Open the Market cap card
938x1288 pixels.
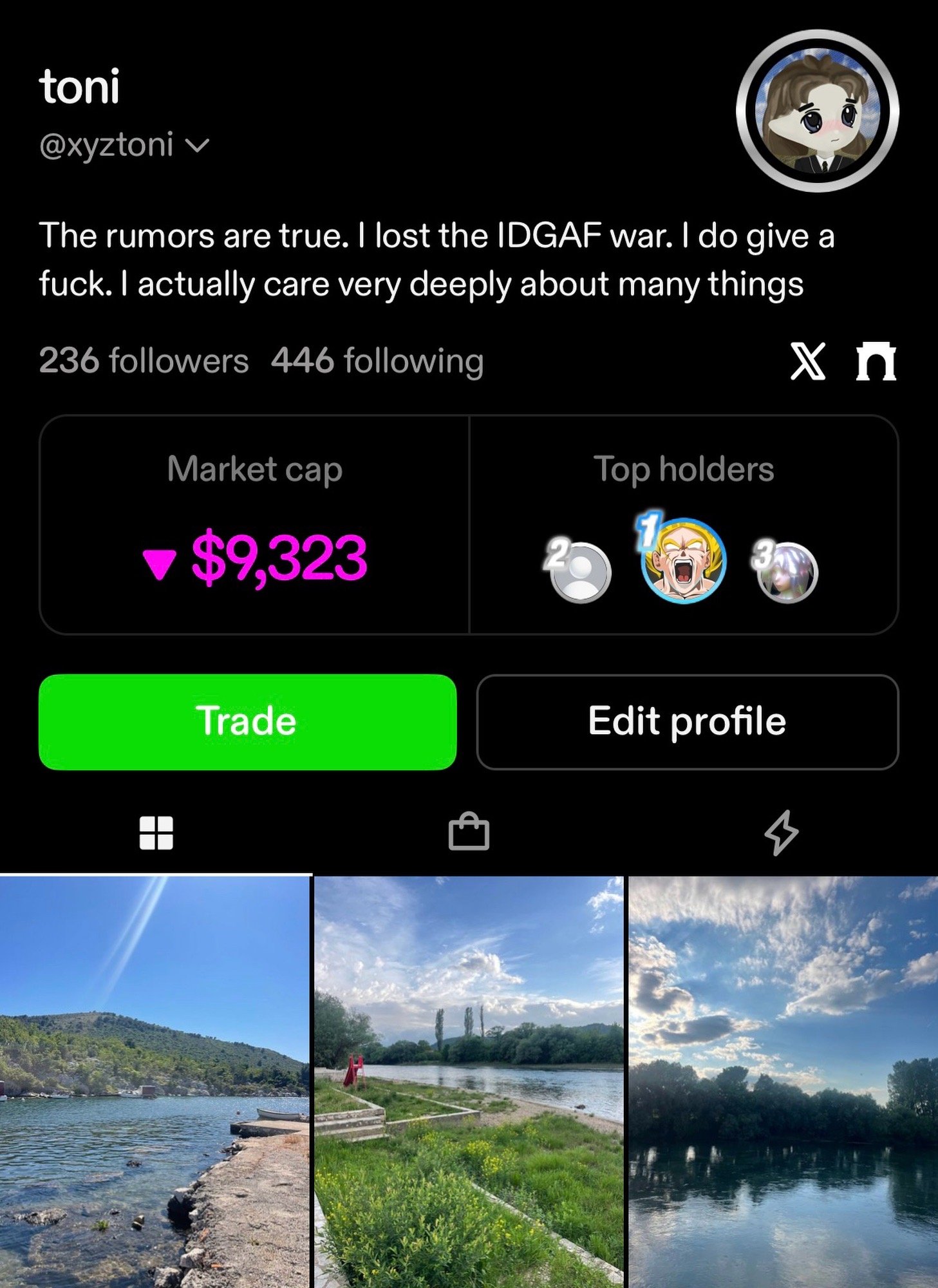click(x=254, y=524)
